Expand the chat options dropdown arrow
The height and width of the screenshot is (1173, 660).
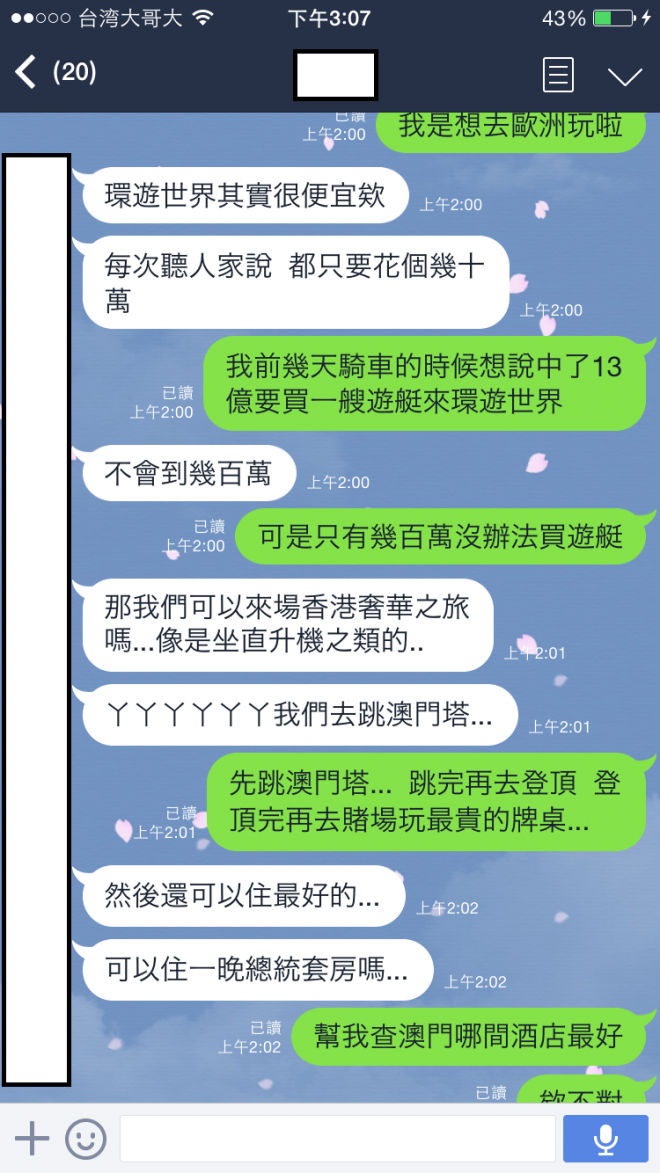tap(625, 76)
